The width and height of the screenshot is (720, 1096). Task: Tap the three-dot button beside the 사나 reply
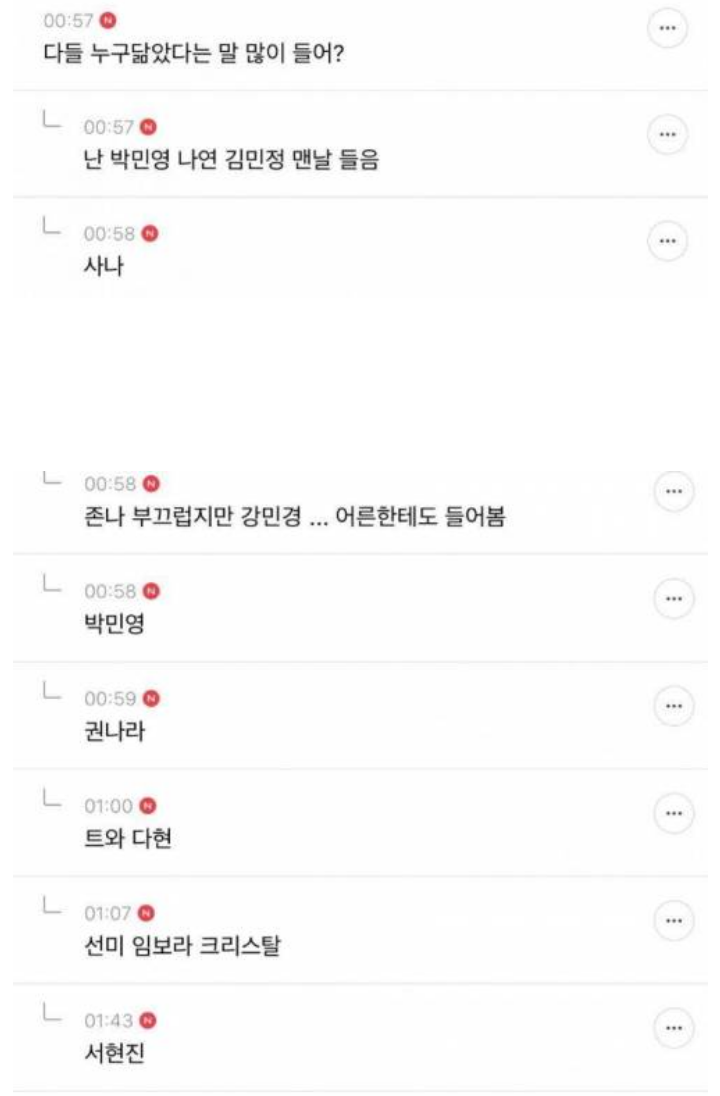669,240
